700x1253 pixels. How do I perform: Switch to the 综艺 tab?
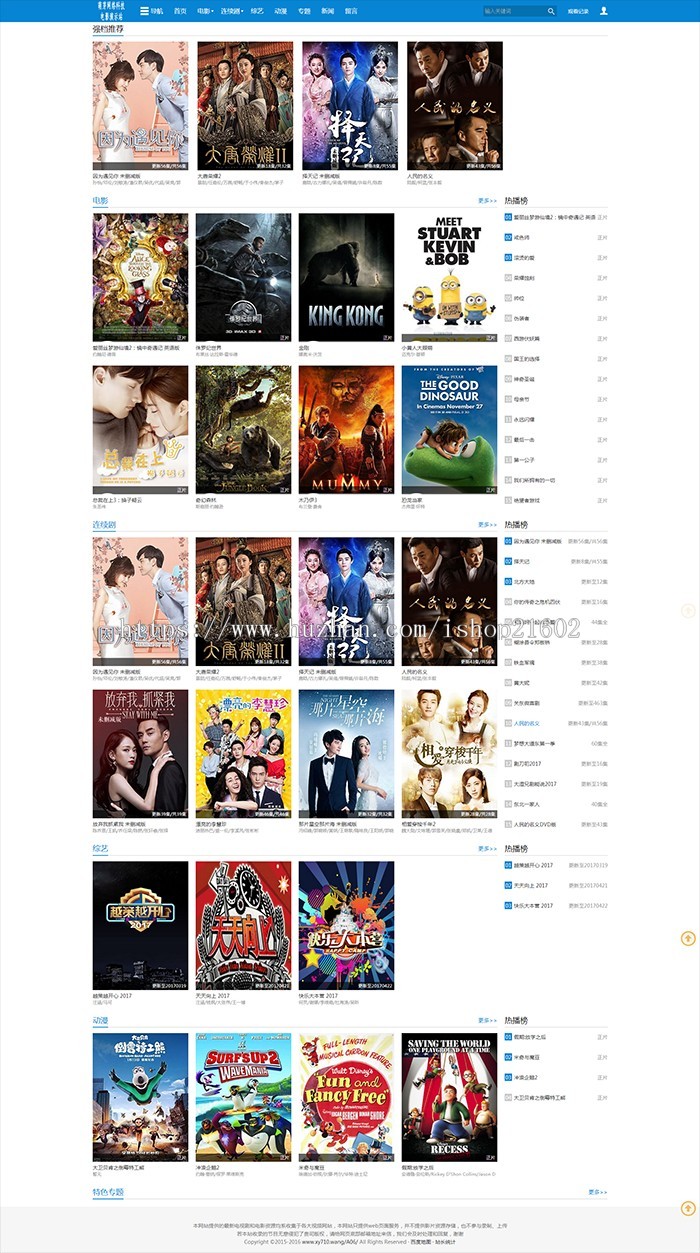tap(257, 11)
